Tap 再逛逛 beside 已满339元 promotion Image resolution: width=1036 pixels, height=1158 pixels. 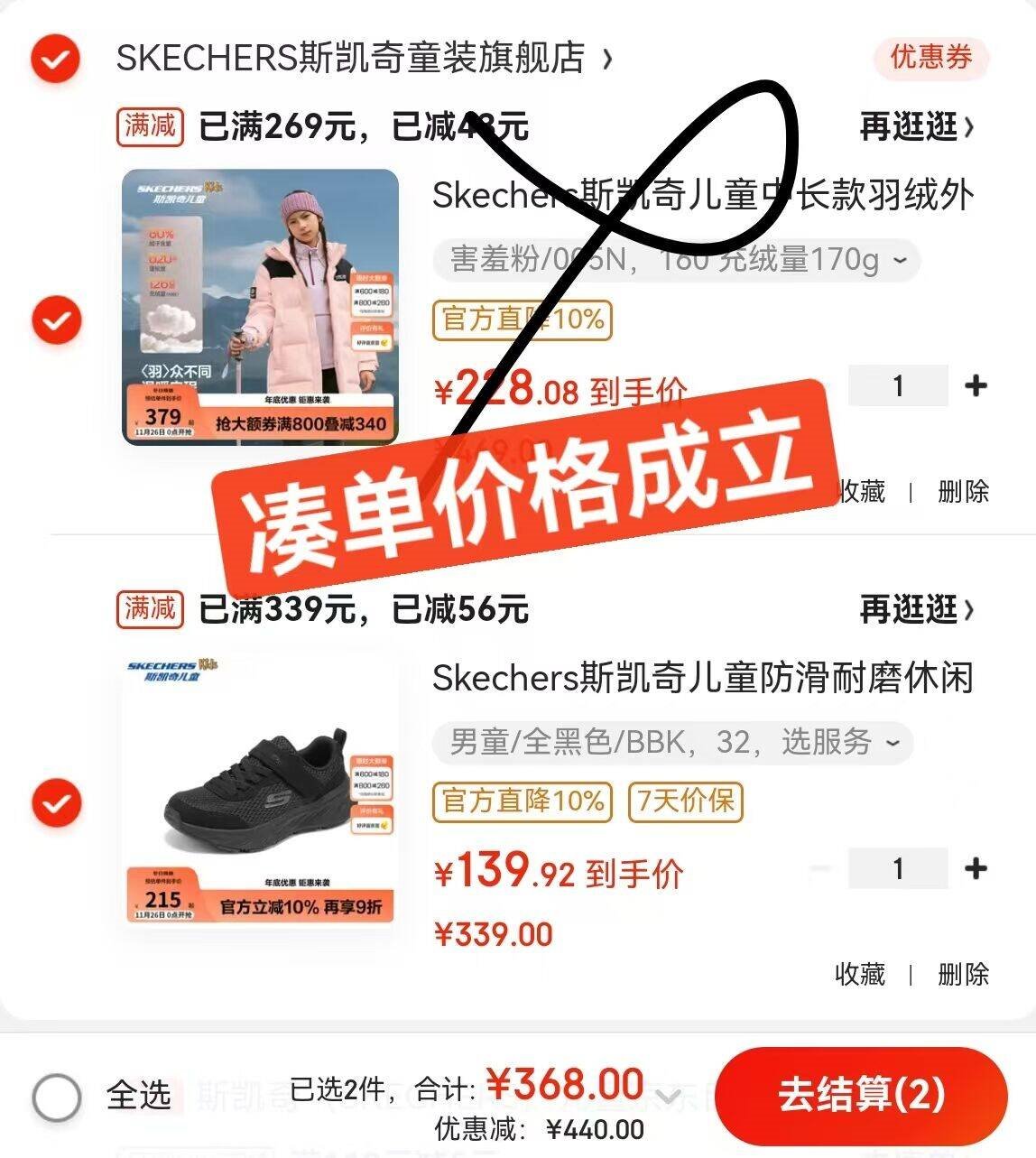[x=916, y=610]
